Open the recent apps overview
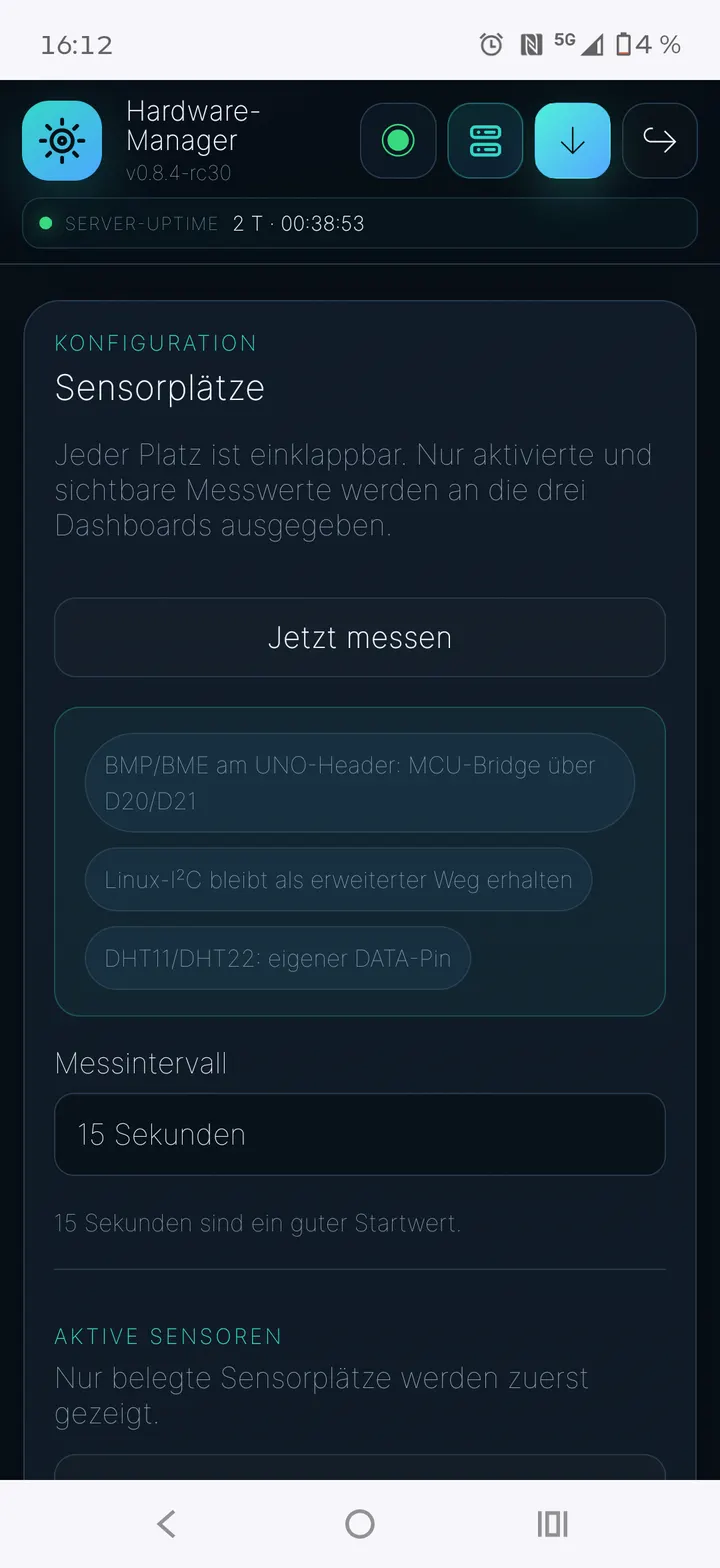 pyautogui.click(x=552, y=1523)
